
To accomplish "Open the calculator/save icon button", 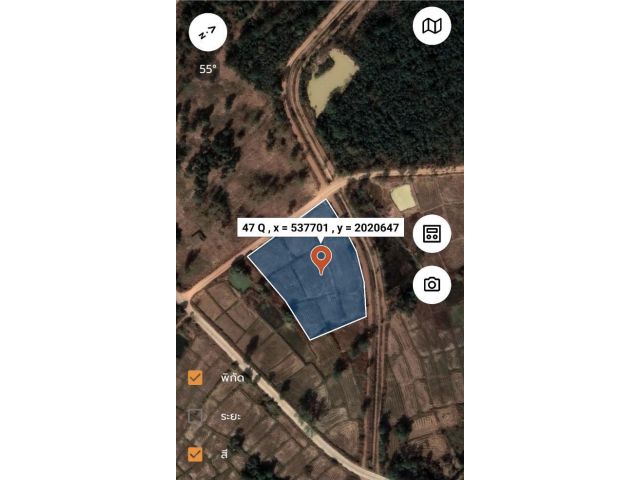I will point(432,234).
